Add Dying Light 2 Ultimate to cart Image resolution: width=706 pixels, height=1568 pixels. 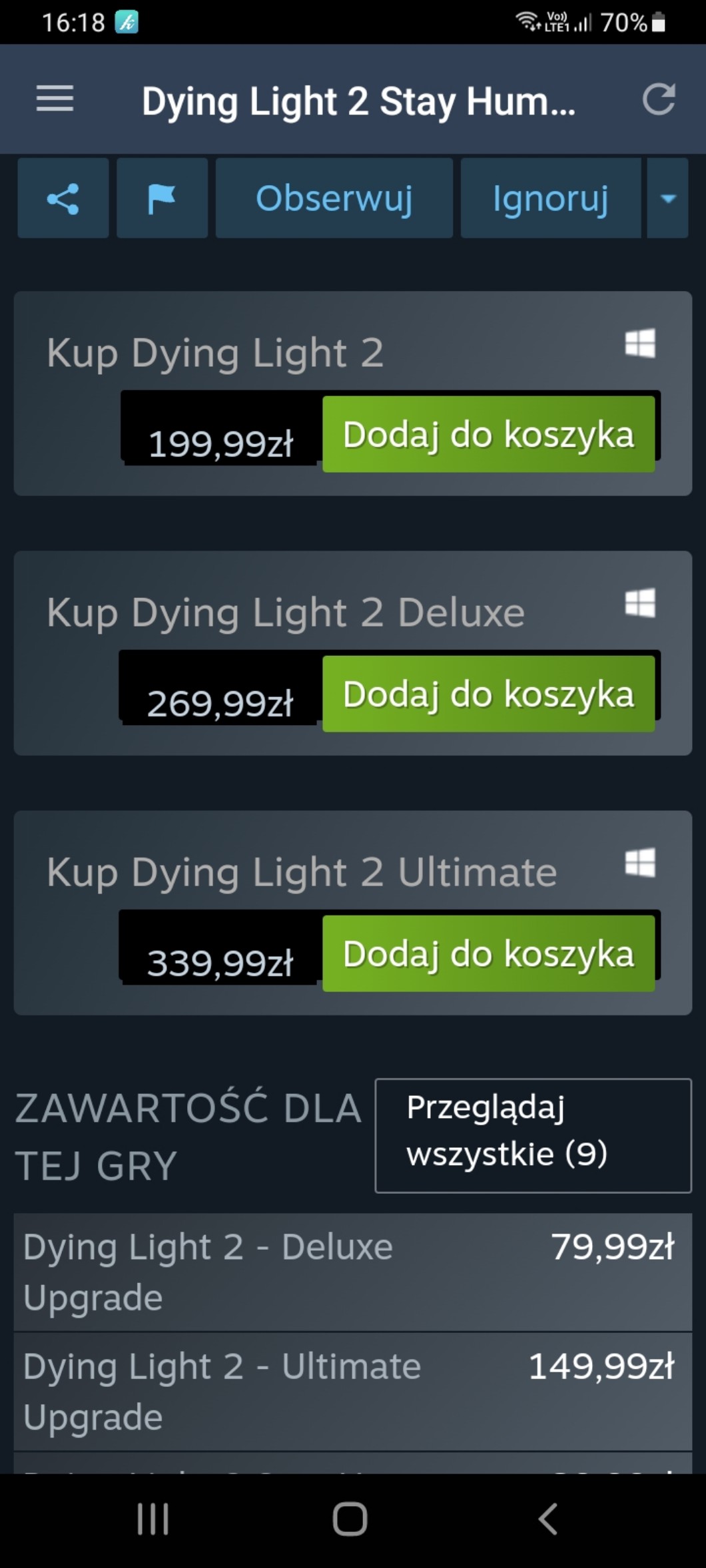click(489, 953)
